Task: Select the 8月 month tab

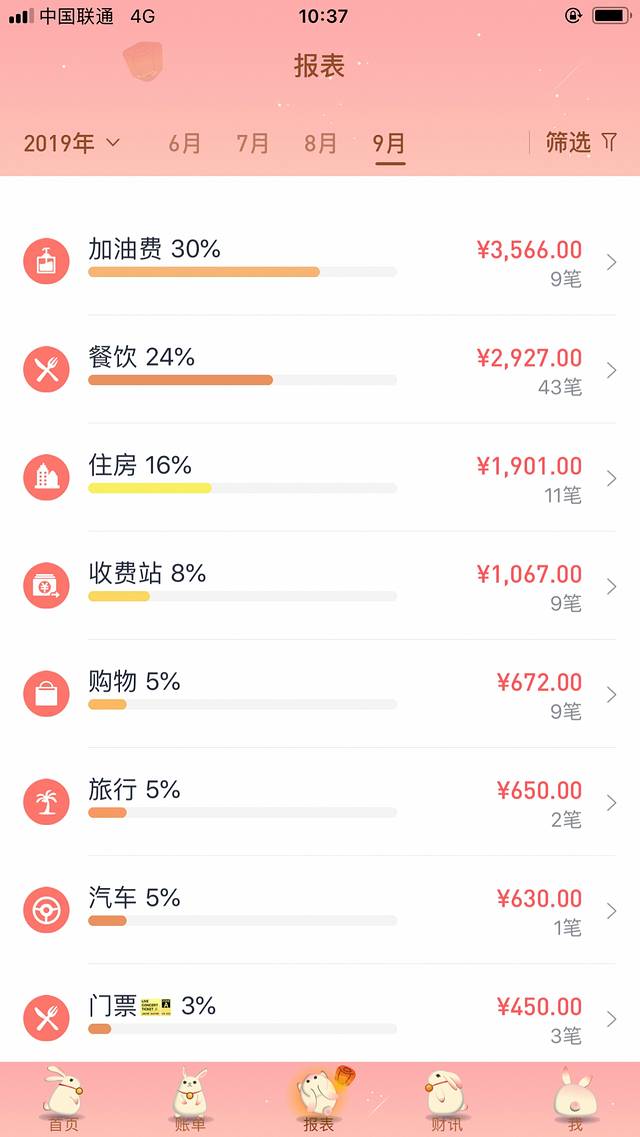Action: 321,143
